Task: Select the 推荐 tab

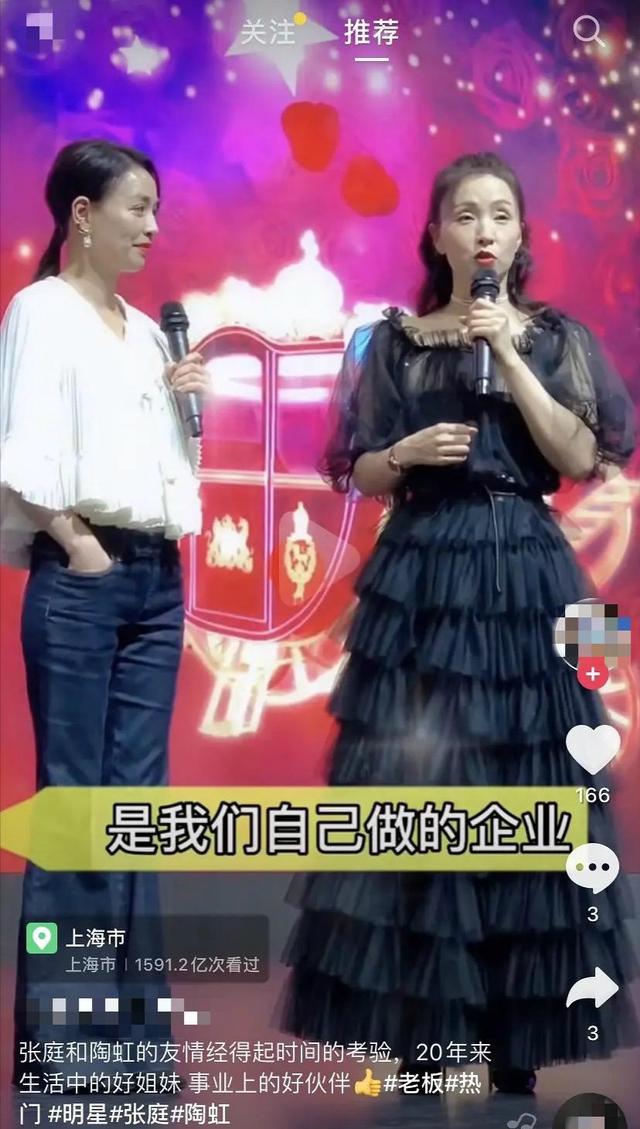Action: [371, 32]
